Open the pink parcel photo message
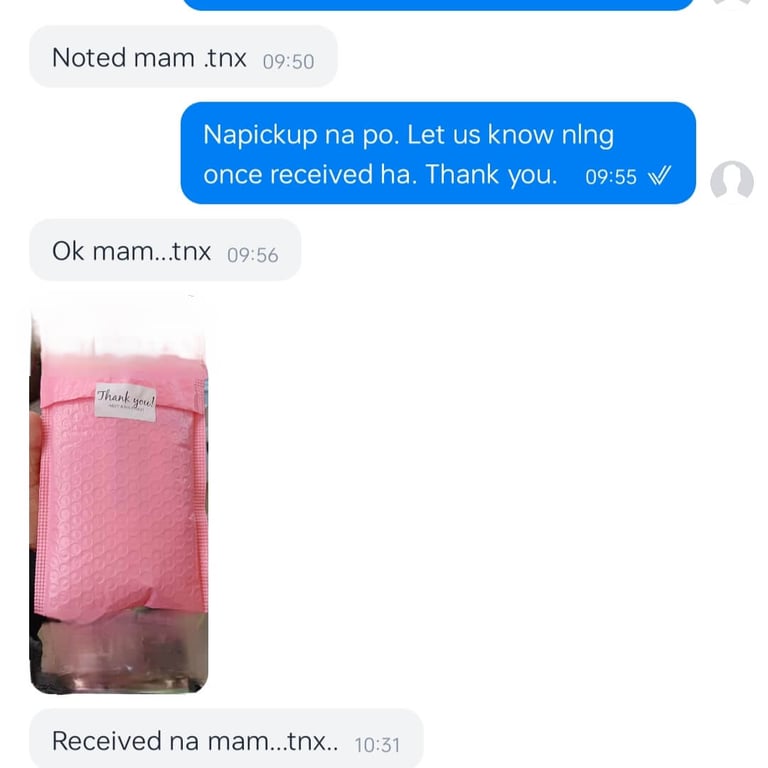This screenshot has height=768, width=768. click(x=119, y=494)
